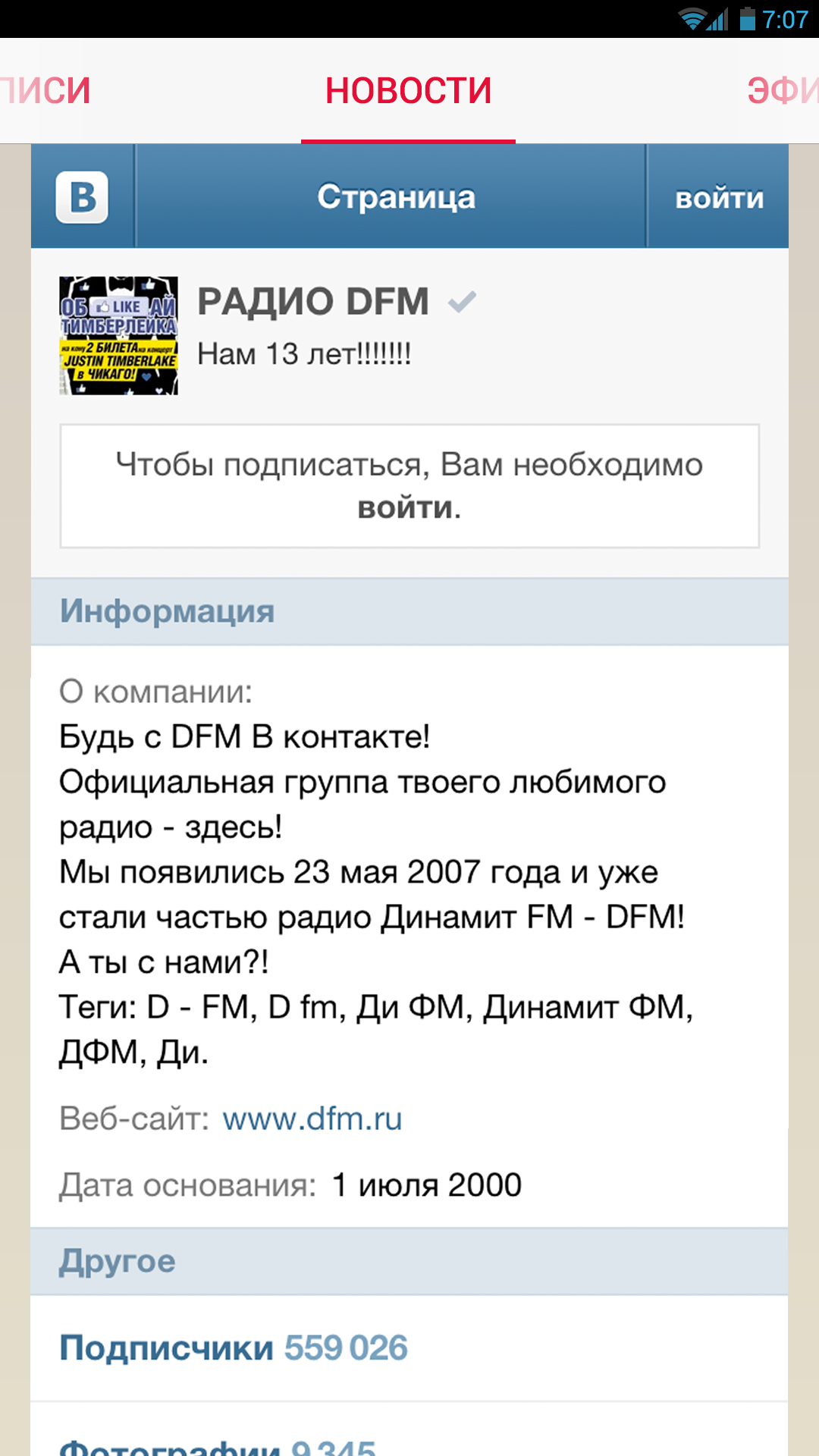819x1456 pixels.
Task: Tap the bold войти link to subscribe
Action: pos(408,508)
